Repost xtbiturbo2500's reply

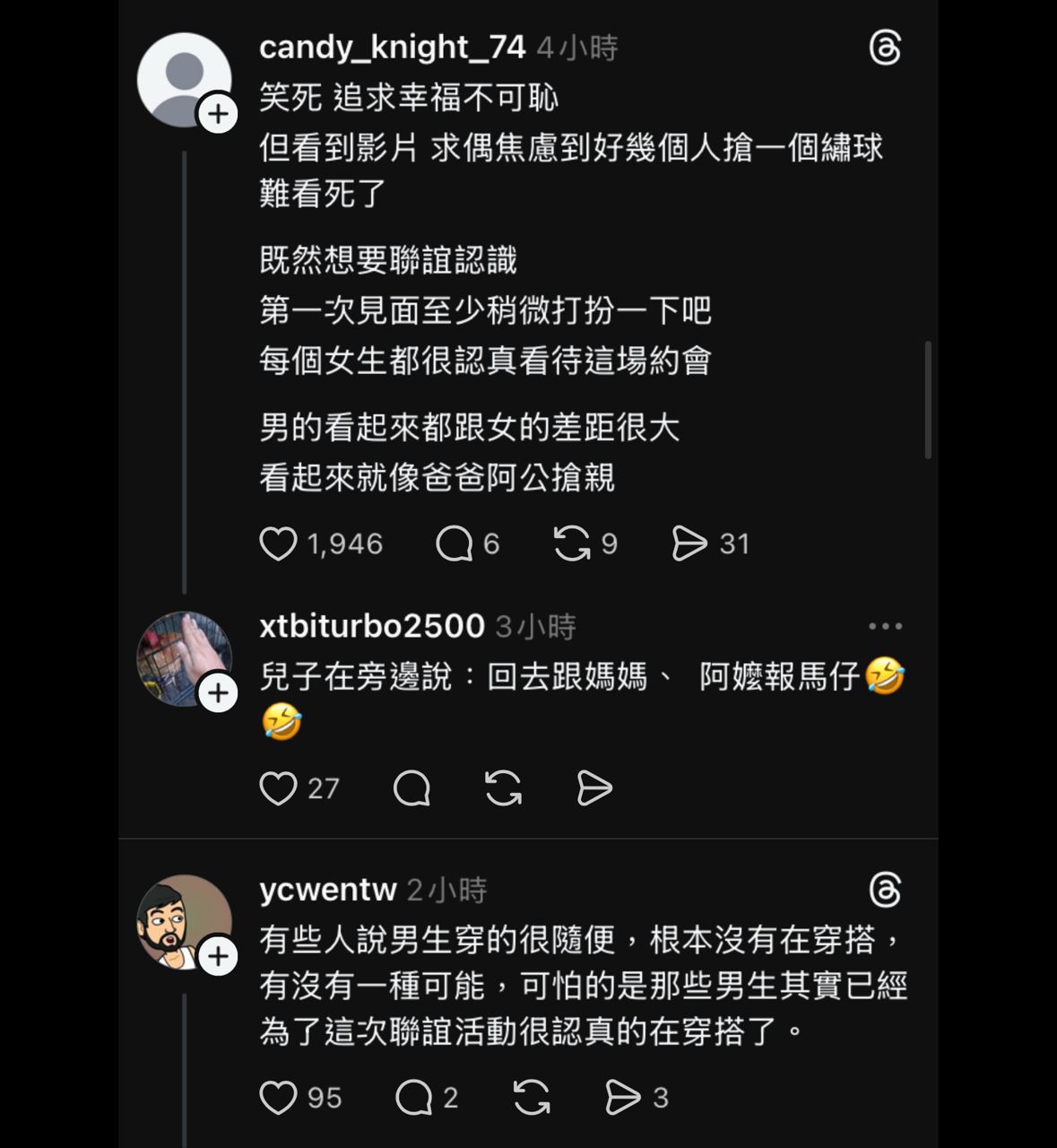tap(503, 788)
